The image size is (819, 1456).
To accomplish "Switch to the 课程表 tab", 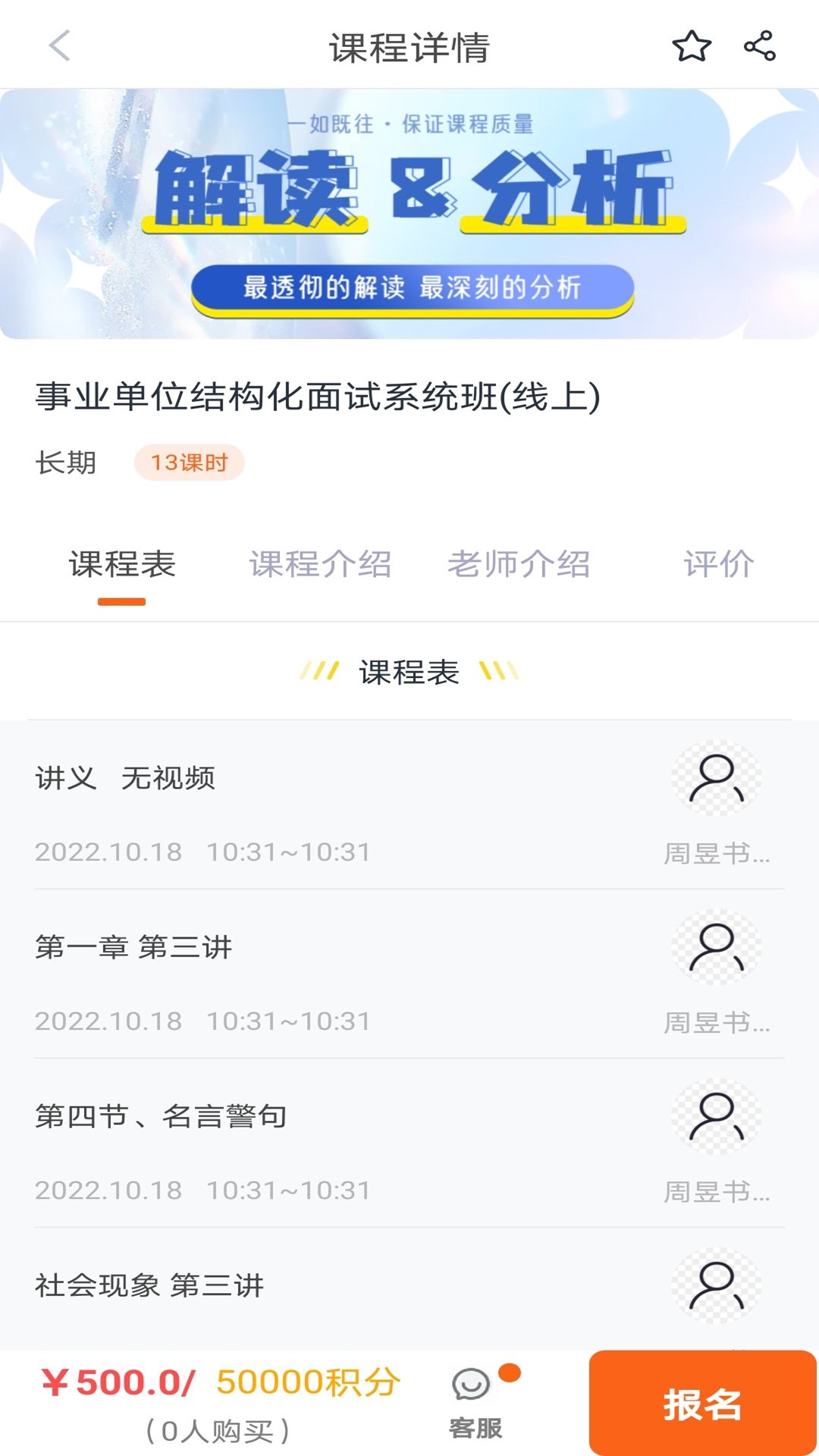I will tap(122, 565).
